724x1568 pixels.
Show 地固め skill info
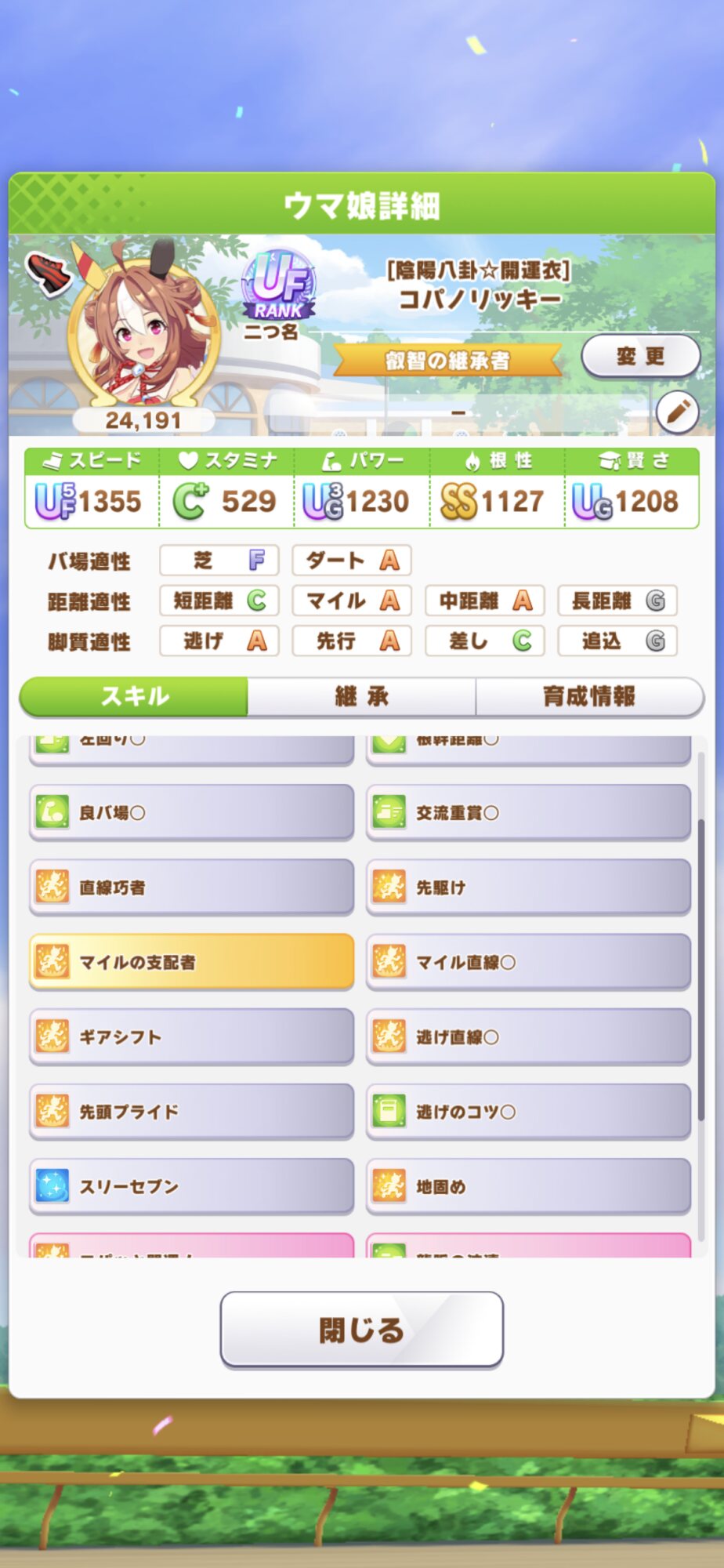click(528, 1186)
